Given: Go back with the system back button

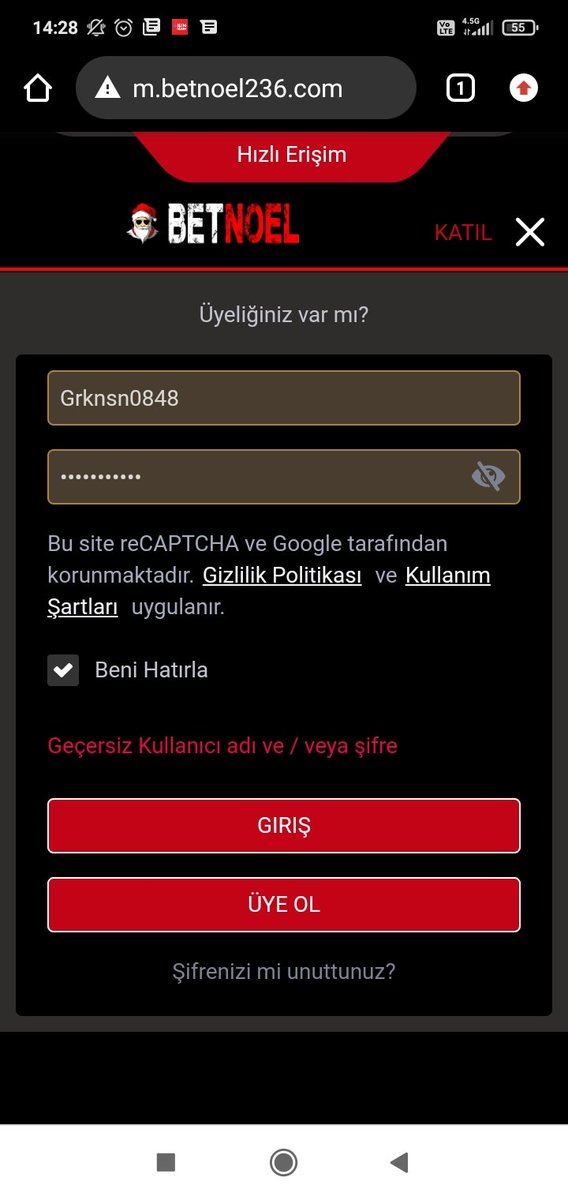Looking at the screenshot, I should point(400,1162).
